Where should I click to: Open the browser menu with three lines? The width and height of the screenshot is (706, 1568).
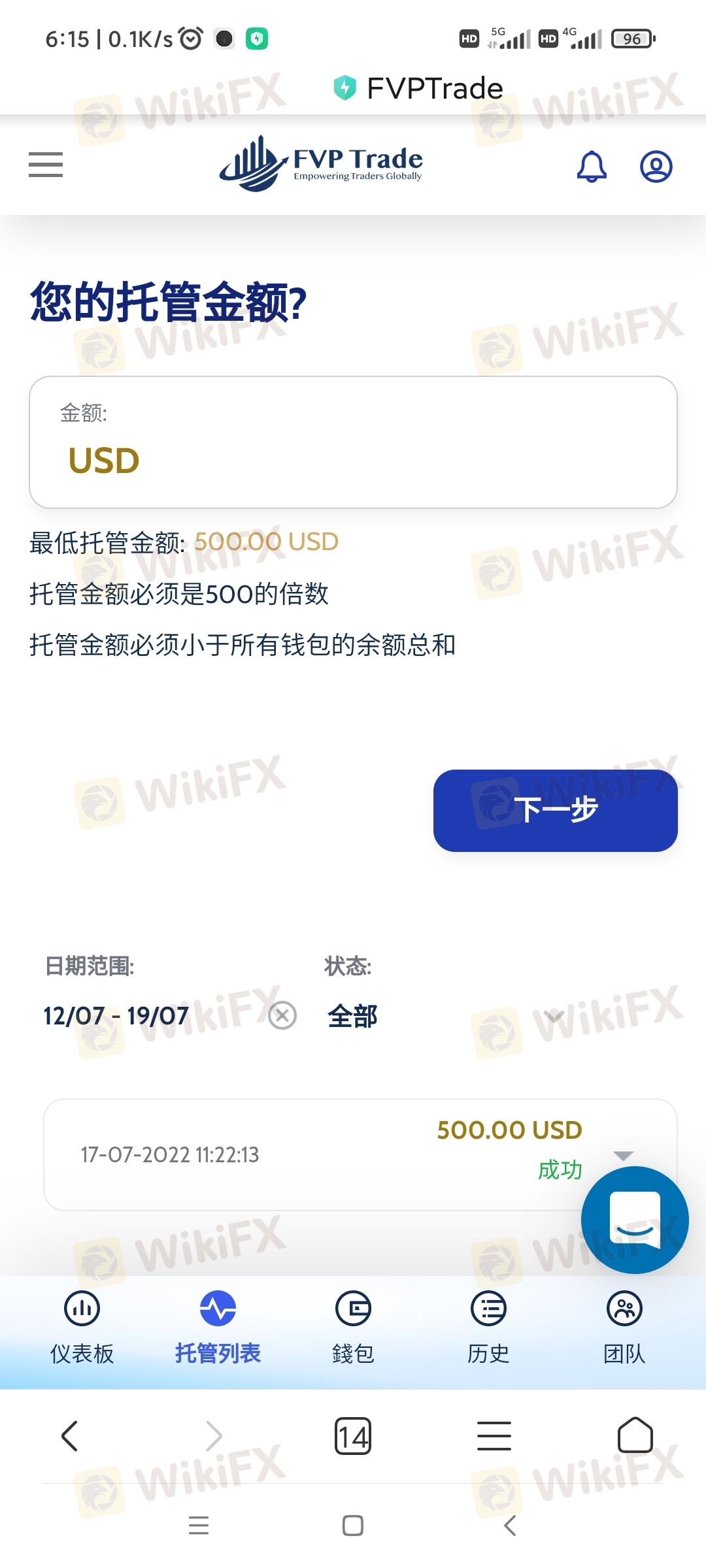[494, 1436]
